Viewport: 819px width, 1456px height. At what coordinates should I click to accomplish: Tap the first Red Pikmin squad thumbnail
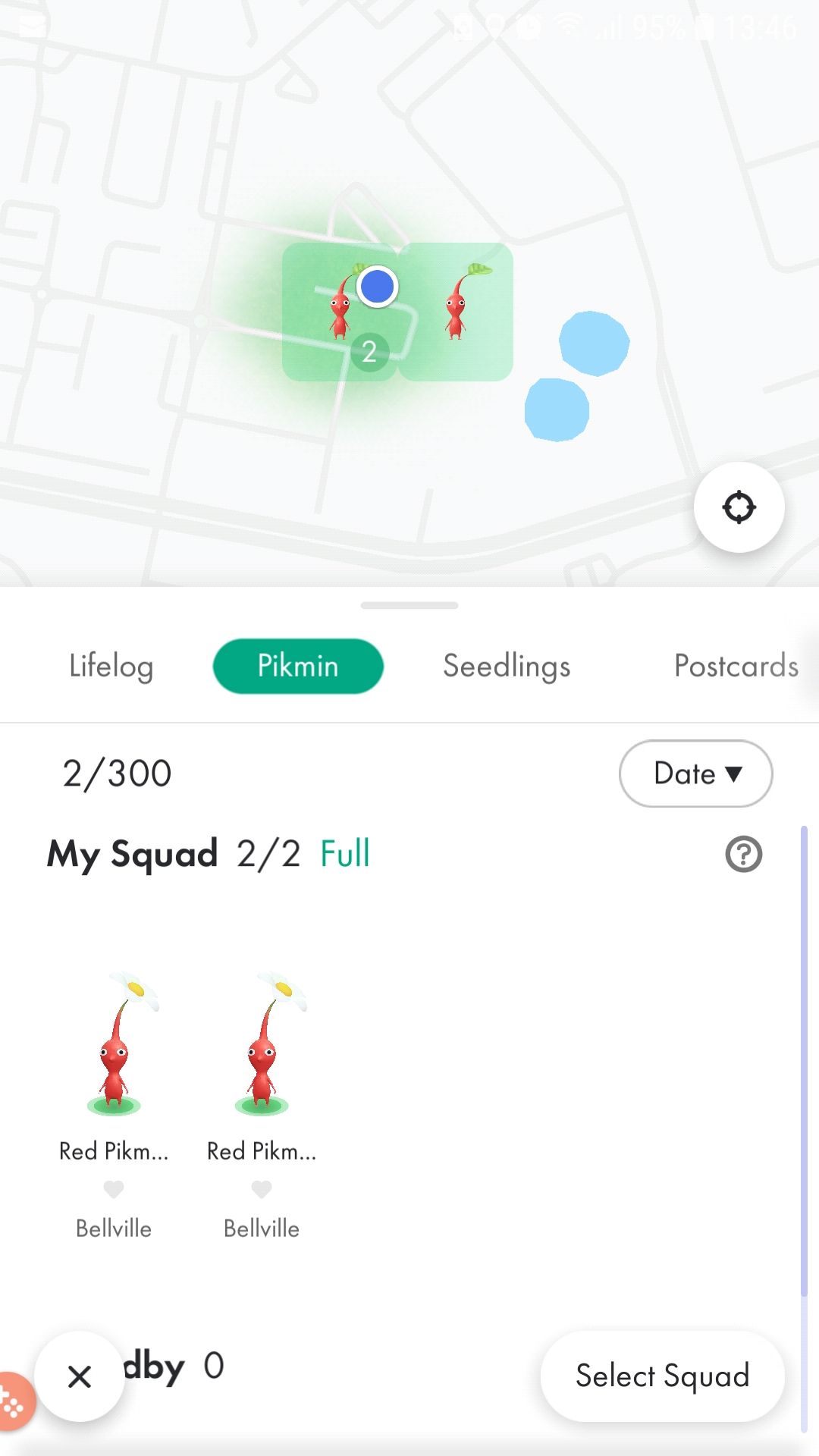click(x=114, y=1054)
